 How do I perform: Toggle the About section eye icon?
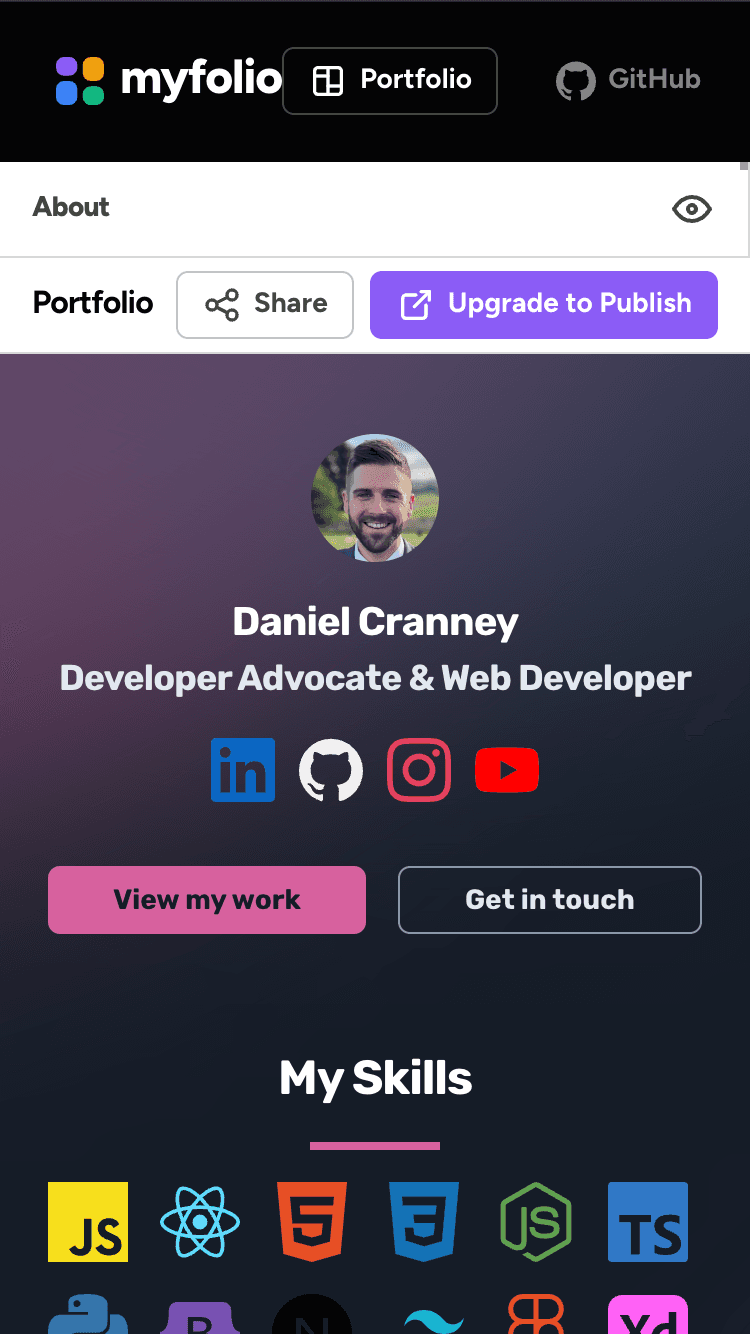coord(691,209)
